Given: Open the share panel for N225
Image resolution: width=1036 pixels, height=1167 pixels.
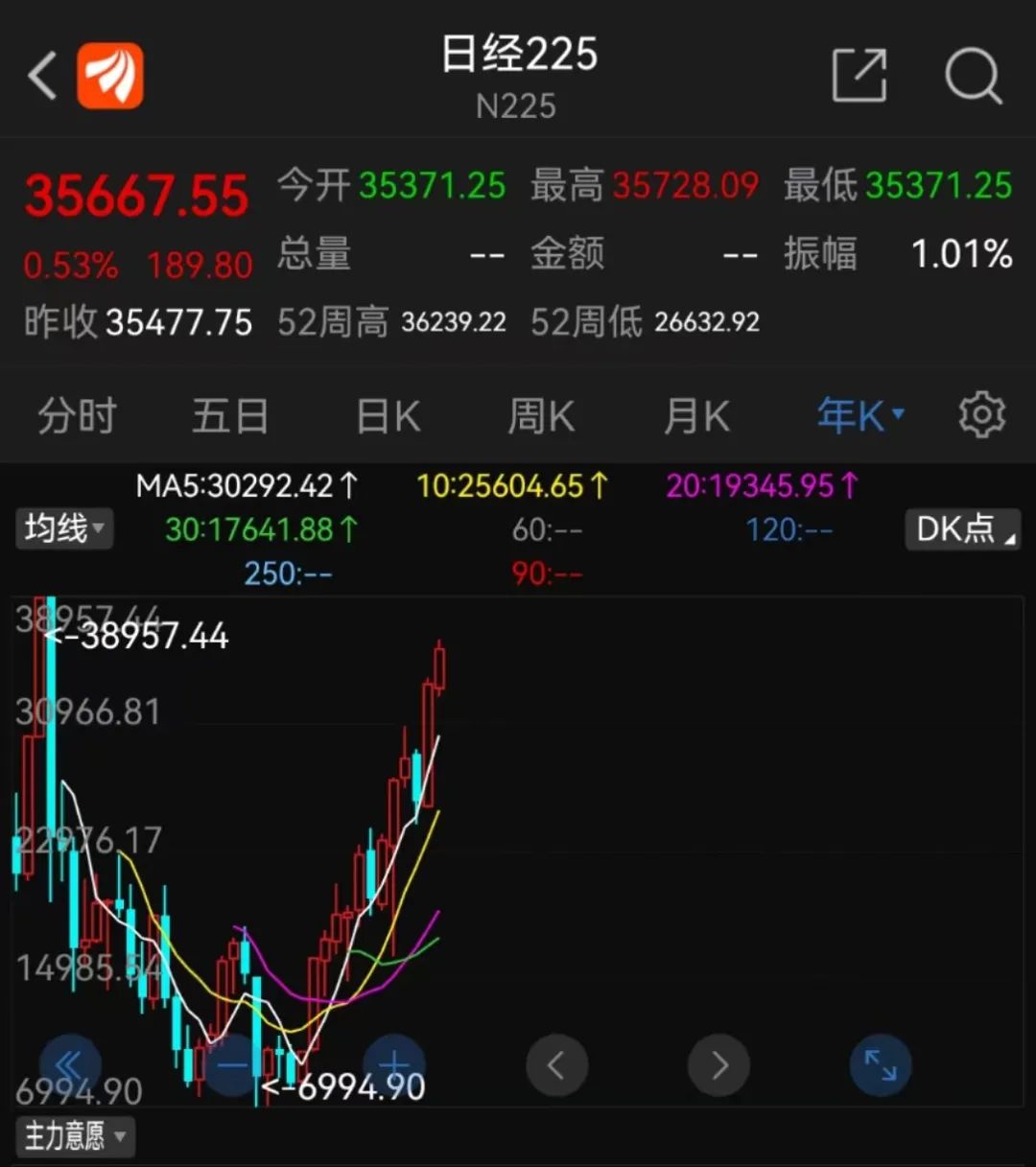Looking at the screenshot, I should point(859,75).
